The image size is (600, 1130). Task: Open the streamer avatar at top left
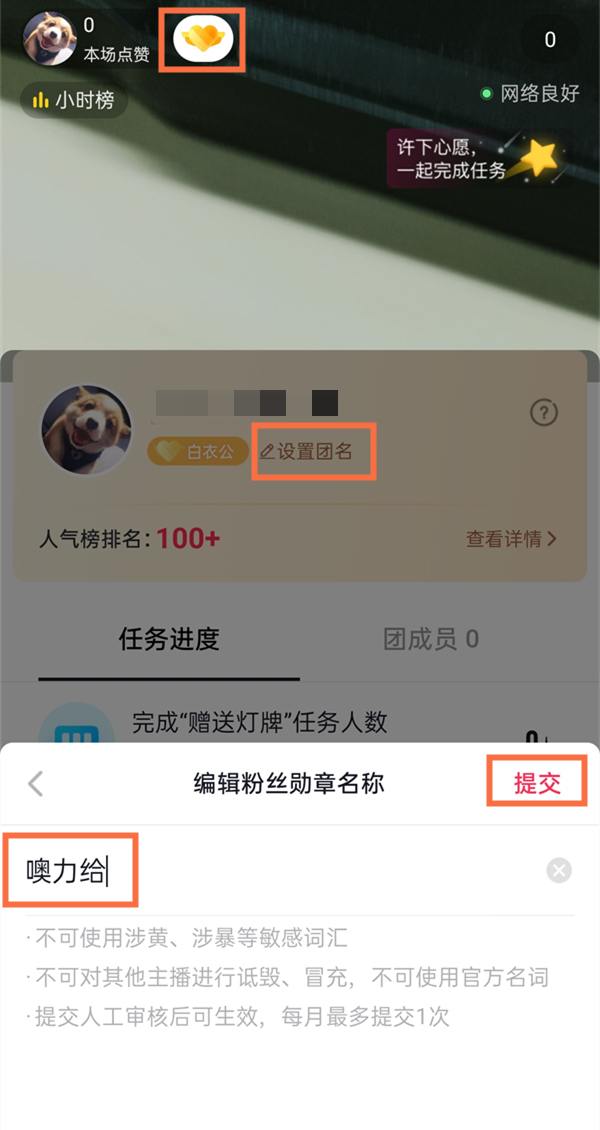click(48, 39)
